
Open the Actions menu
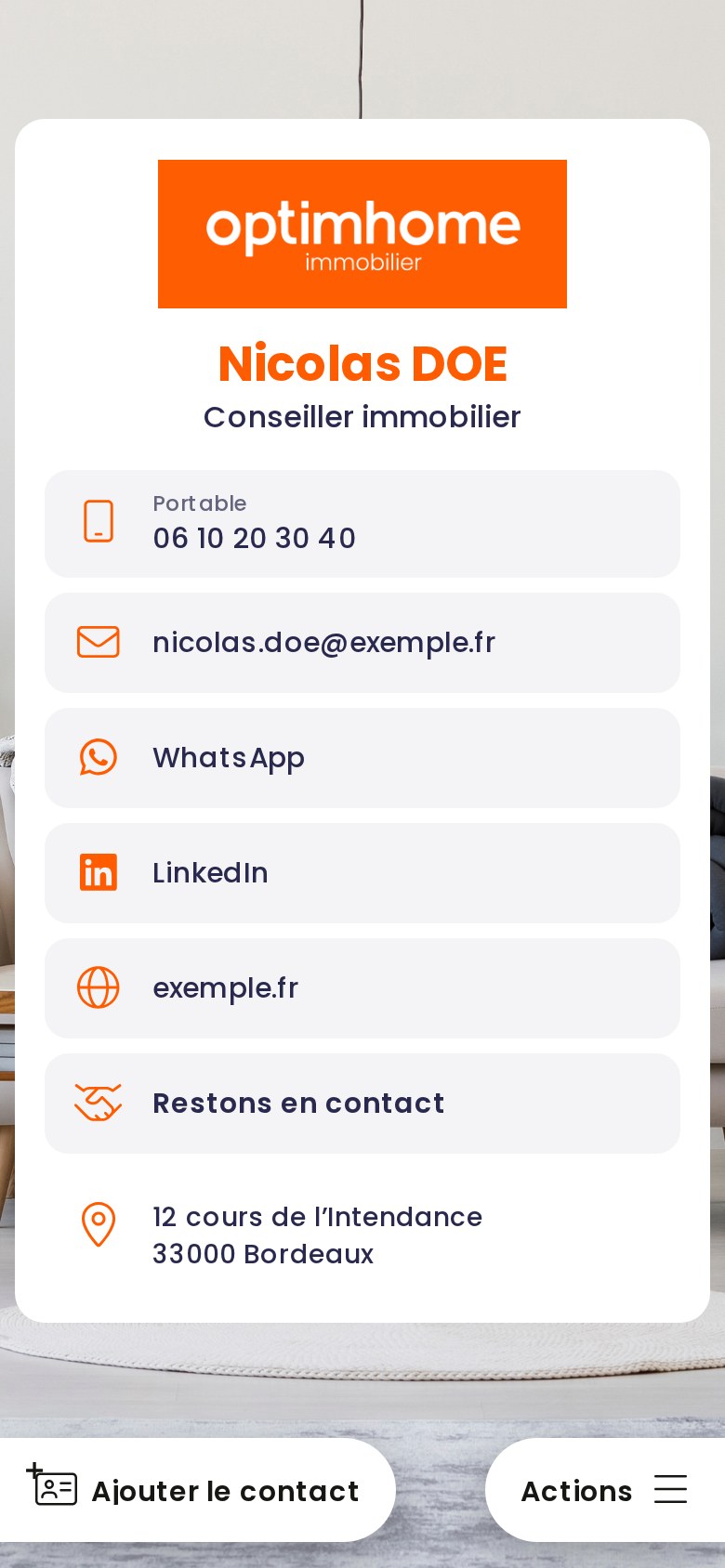[605, 1490]
